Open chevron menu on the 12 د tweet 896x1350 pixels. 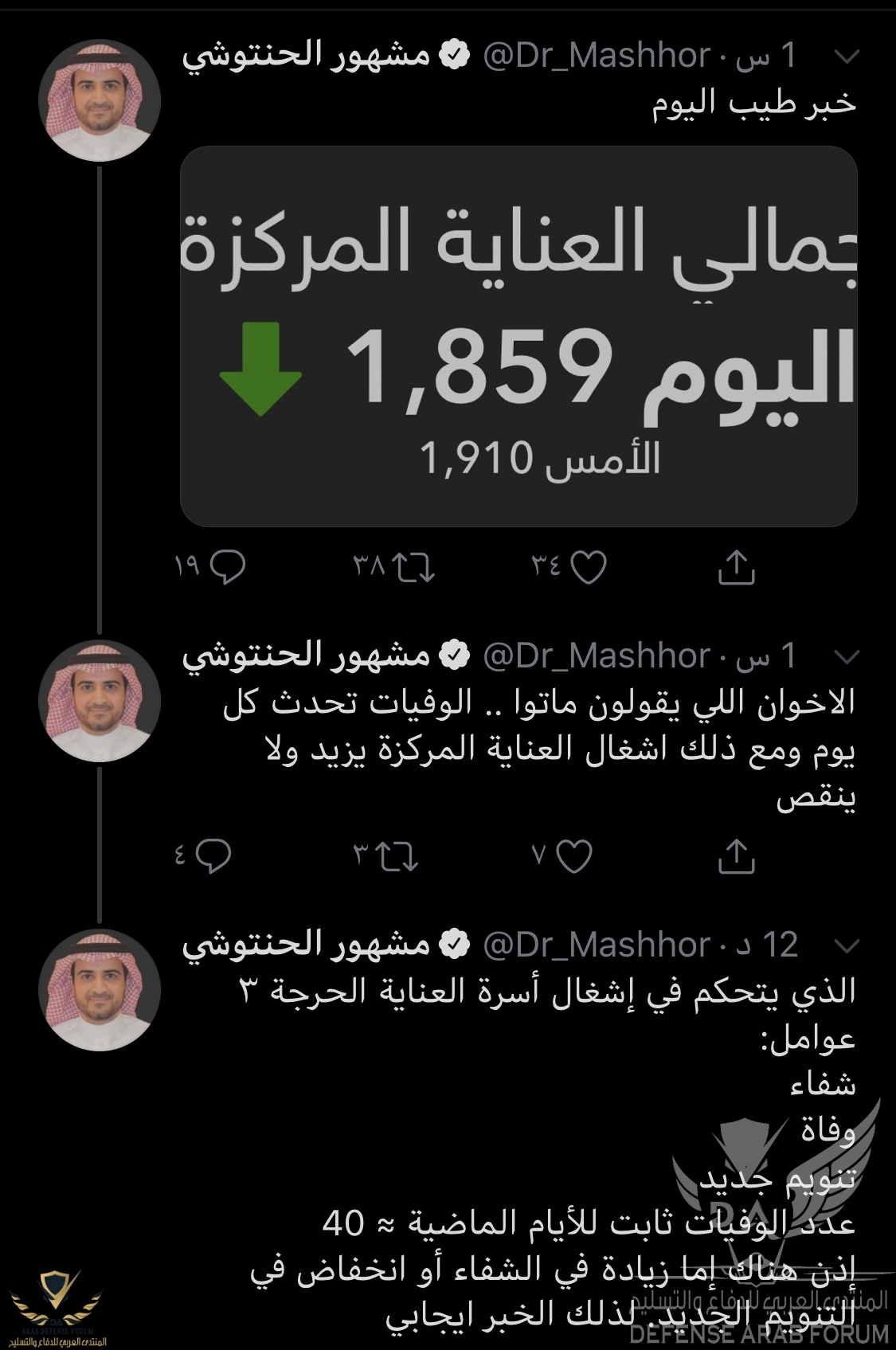click(x=847, y=946)
